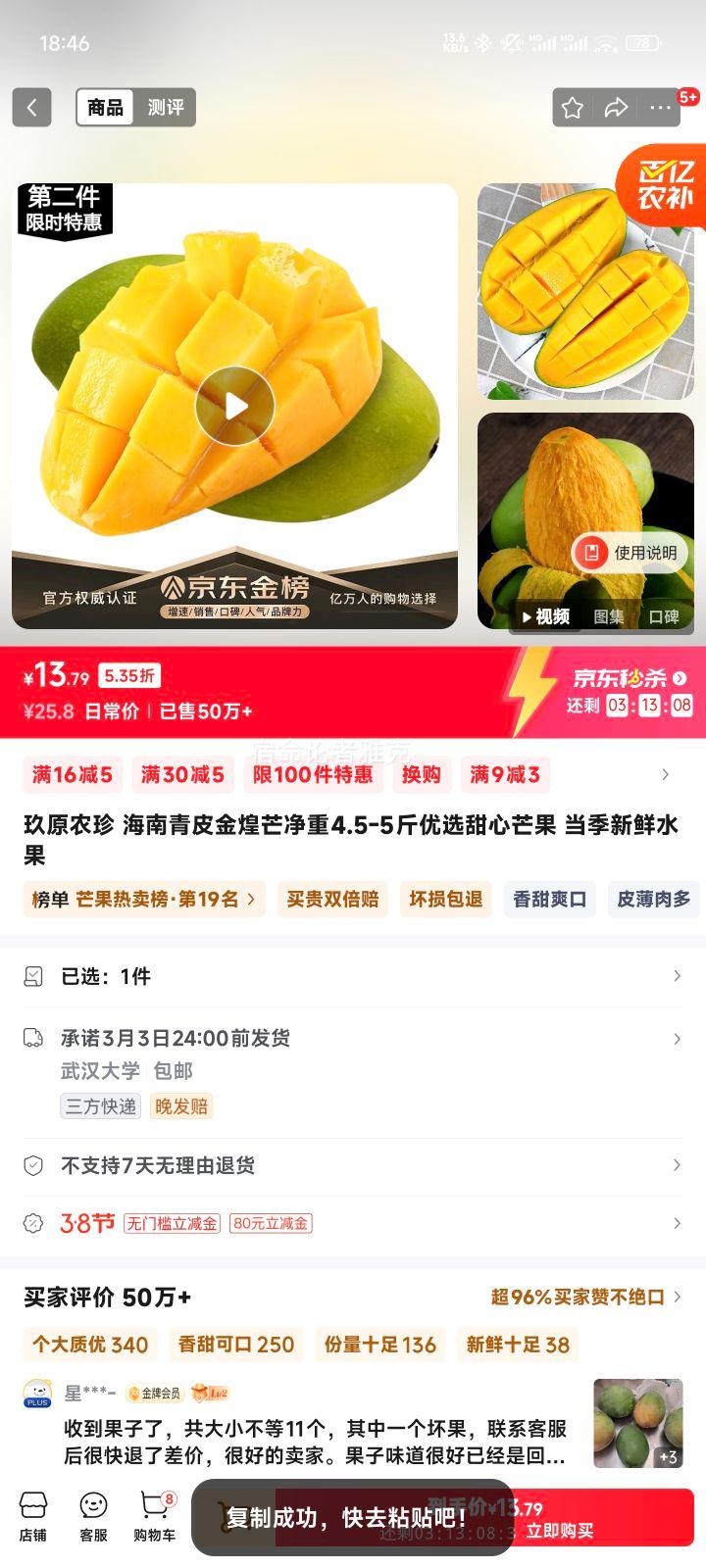Screen dimensions: 706x1568
Task: Open the 满16减5 coupon offers
Action: (x=73, y=775)
